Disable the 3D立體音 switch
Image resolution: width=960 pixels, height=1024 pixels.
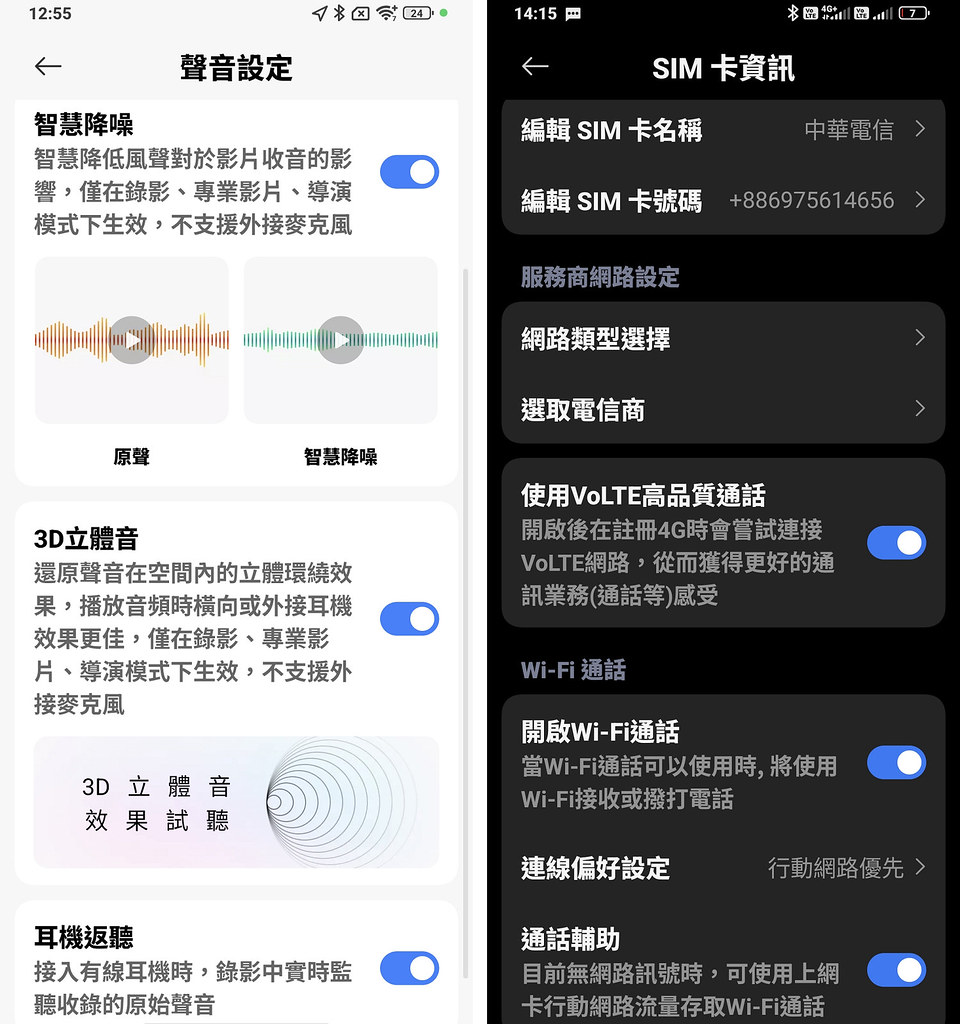pyautogui.click(x=409, y=619)
